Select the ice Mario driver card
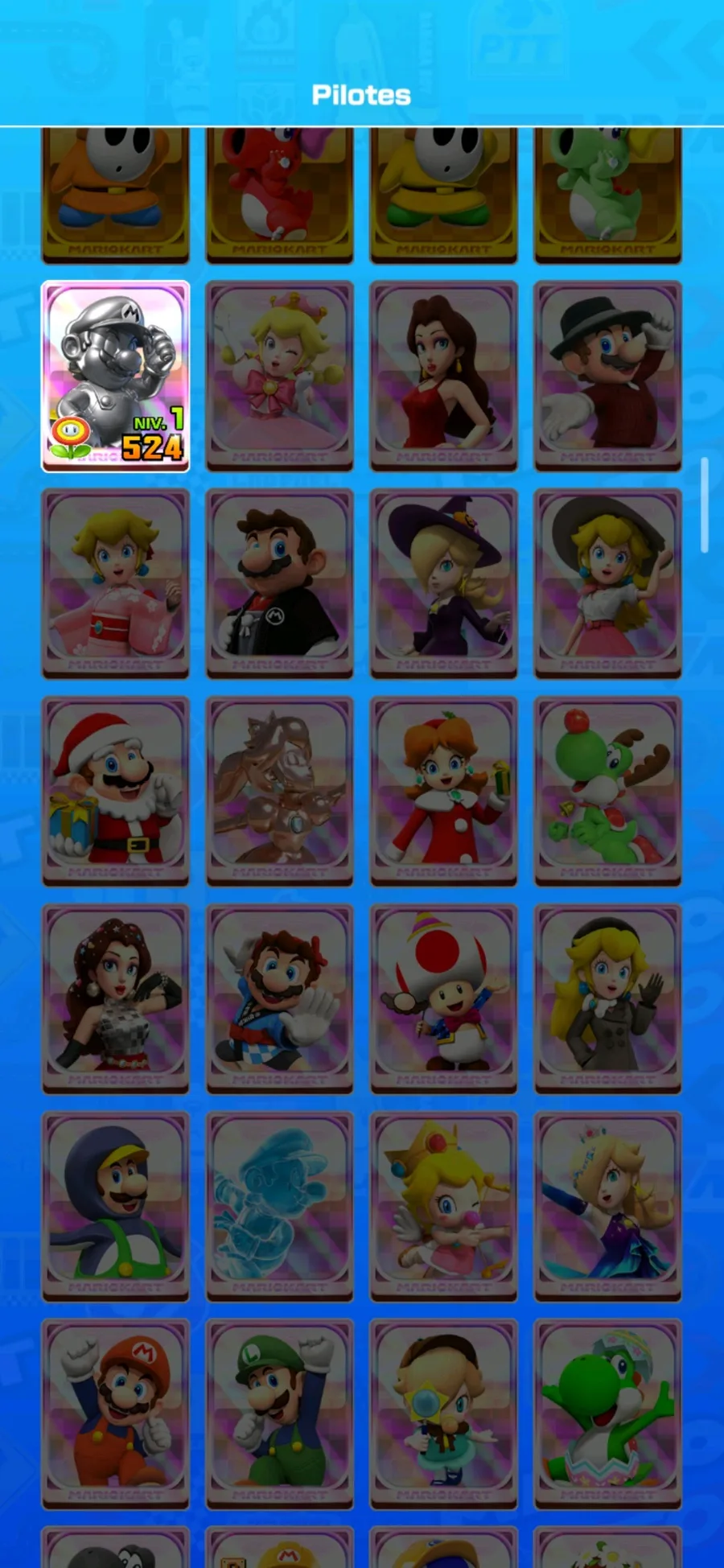The height and width of the screenshot is (1568, 724). coord(279,1206)
